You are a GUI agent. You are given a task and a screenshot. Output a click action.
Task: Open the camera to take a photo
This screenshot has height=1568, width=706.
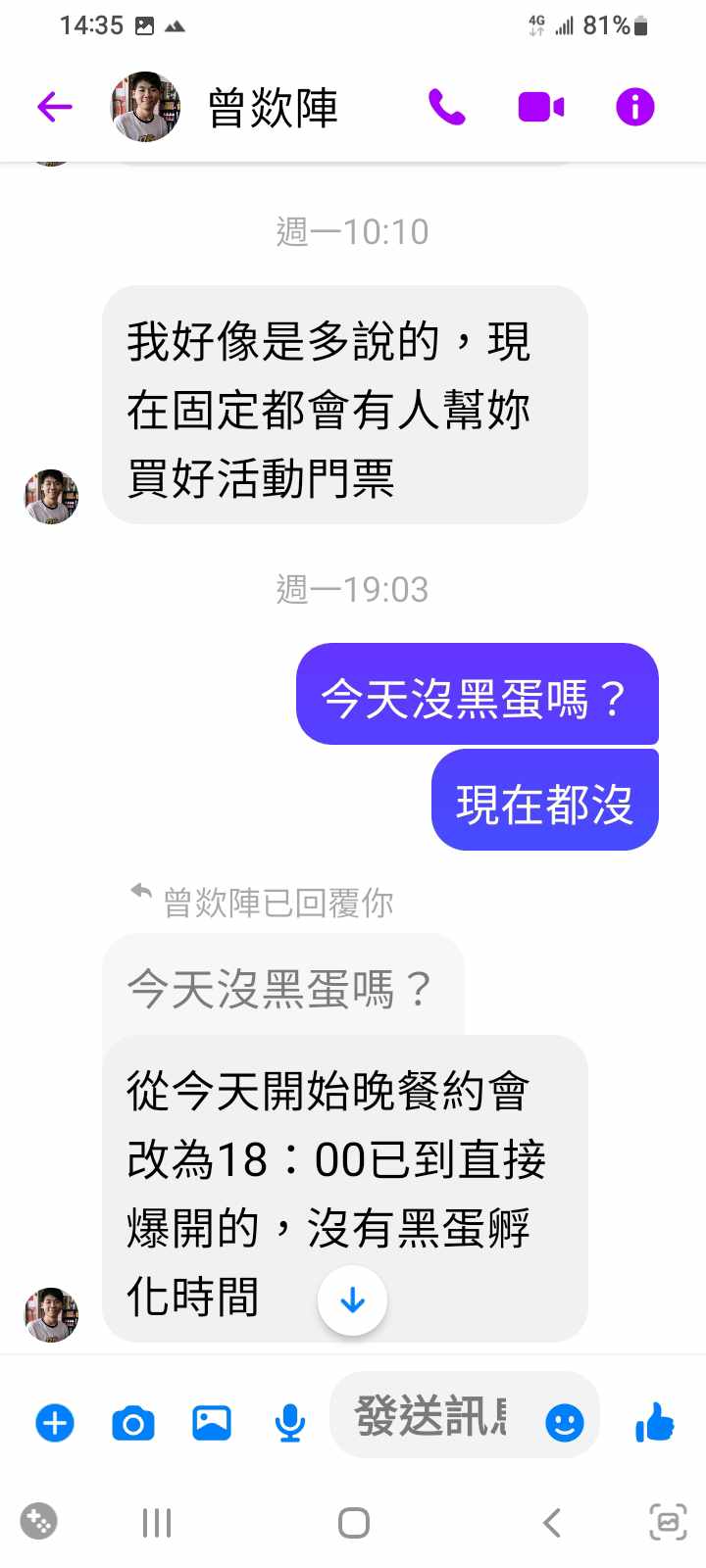133,1422
